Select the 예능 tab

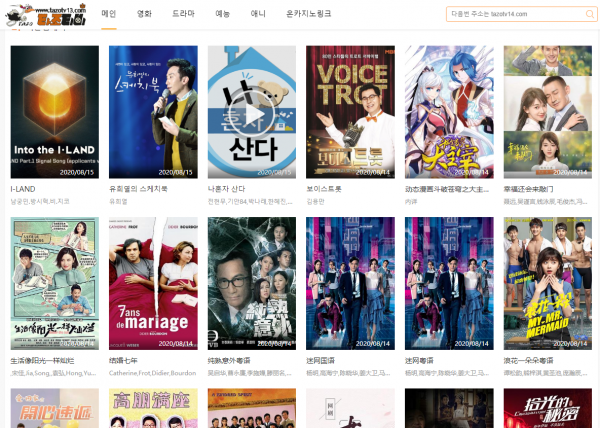[x=223, y=14]
